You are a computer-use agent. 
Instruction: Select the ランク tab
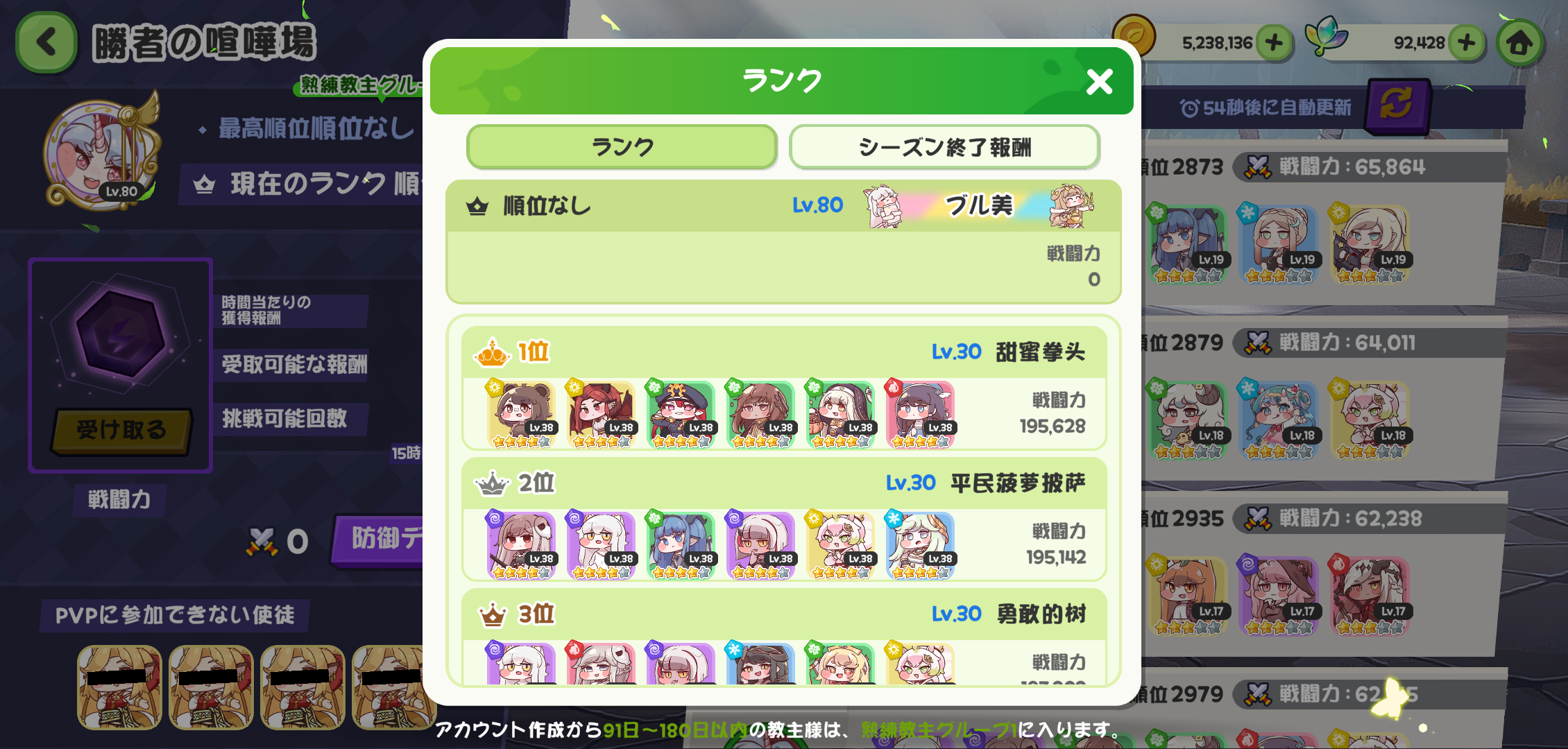(622, 147)
